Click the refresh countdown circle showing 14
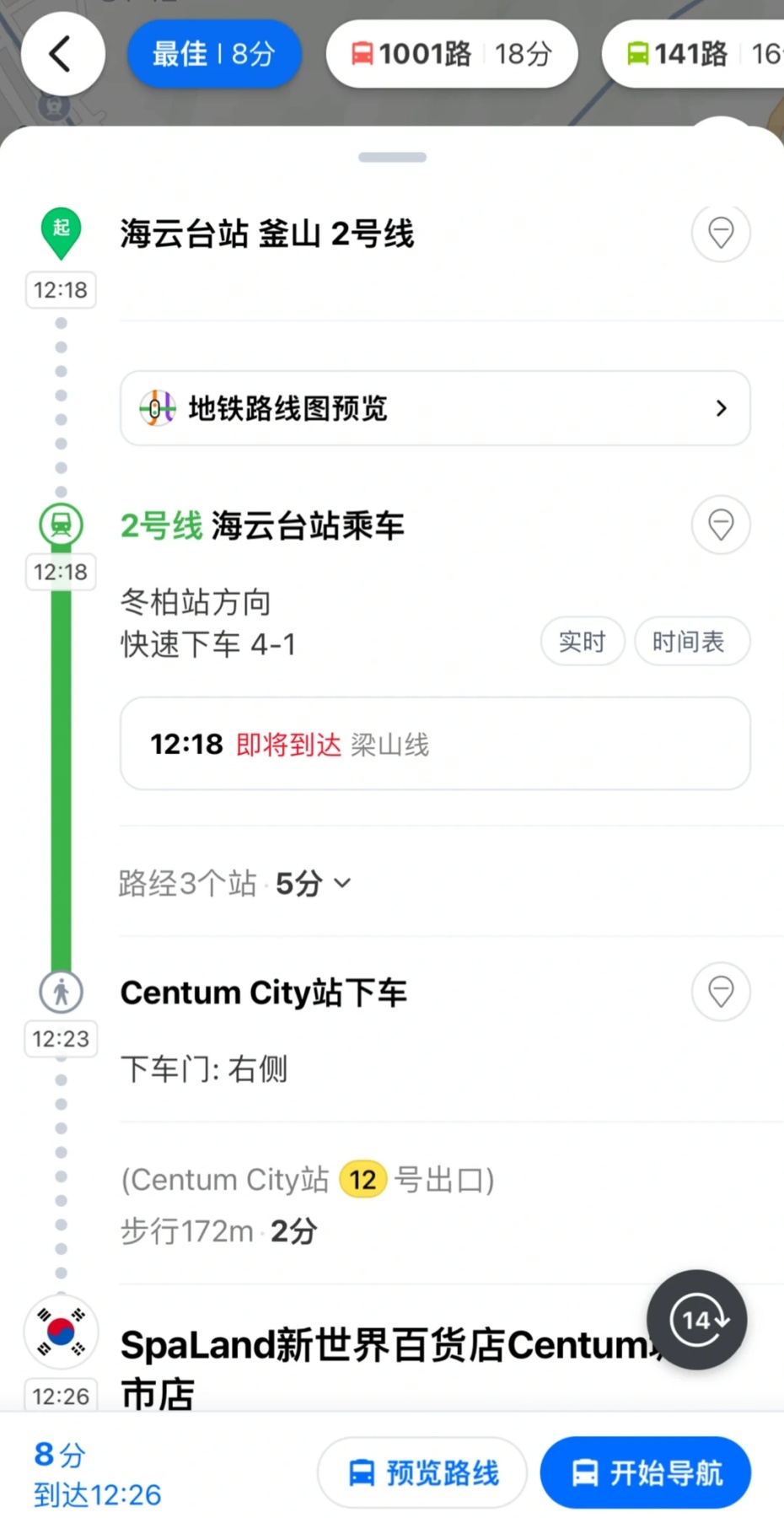Screen dimensions: 784x1518 coord(695,1321)
